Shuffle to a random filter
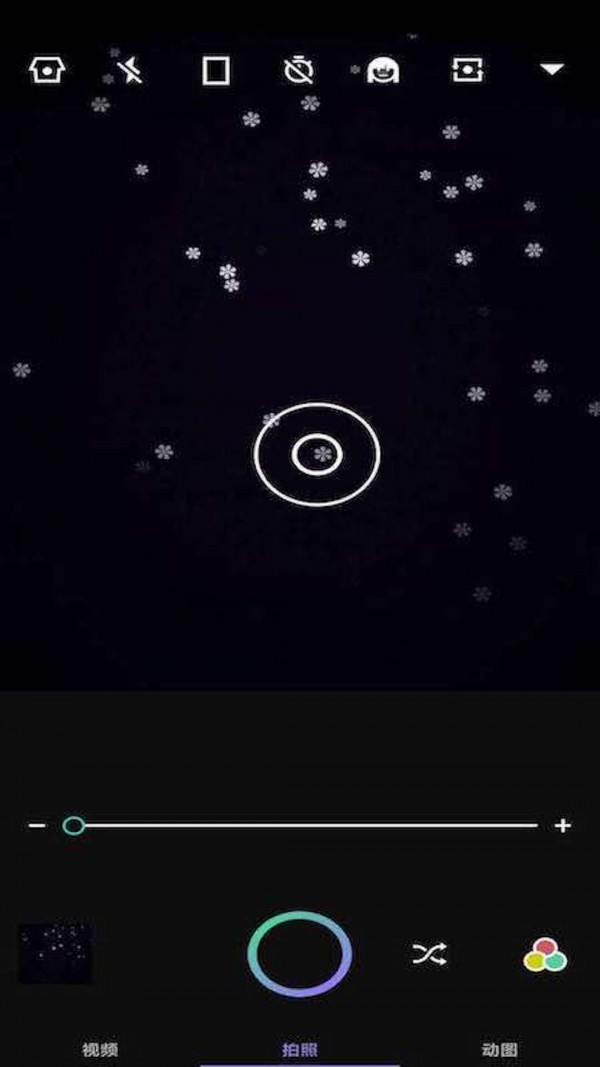 click(x=429, y=954)
